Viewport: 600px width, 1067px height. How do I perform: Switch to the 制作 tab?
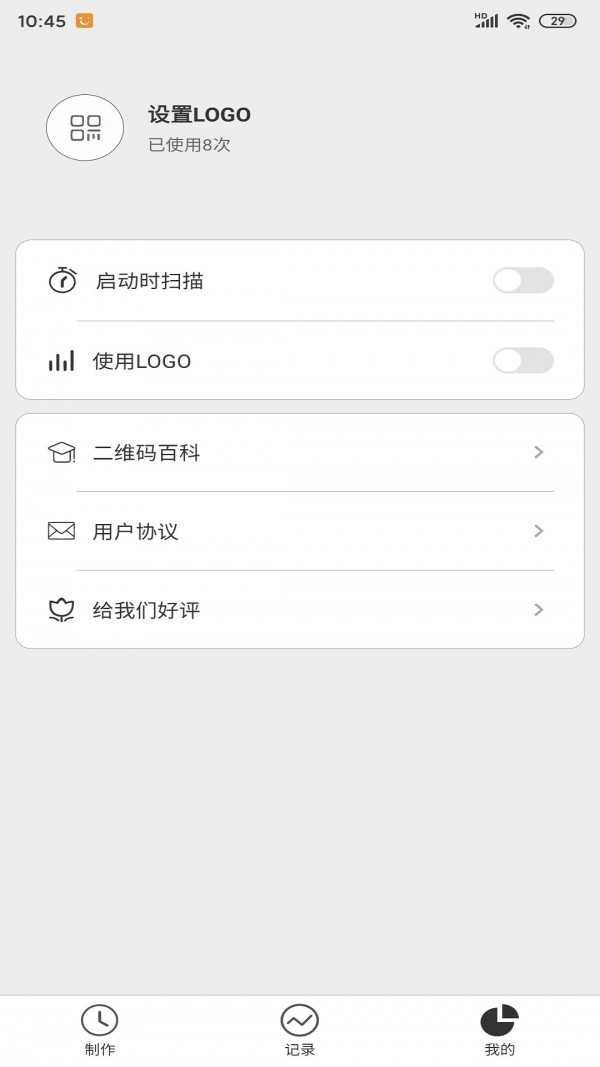tap(100, 1030)
